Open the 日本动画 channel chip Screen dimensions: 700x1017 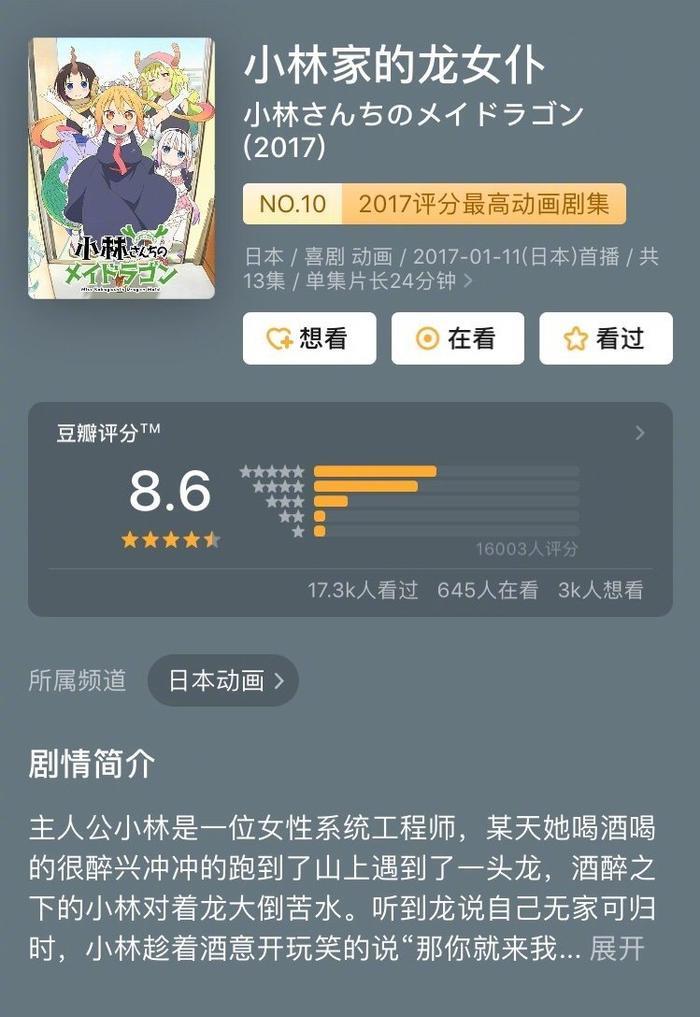222,681
